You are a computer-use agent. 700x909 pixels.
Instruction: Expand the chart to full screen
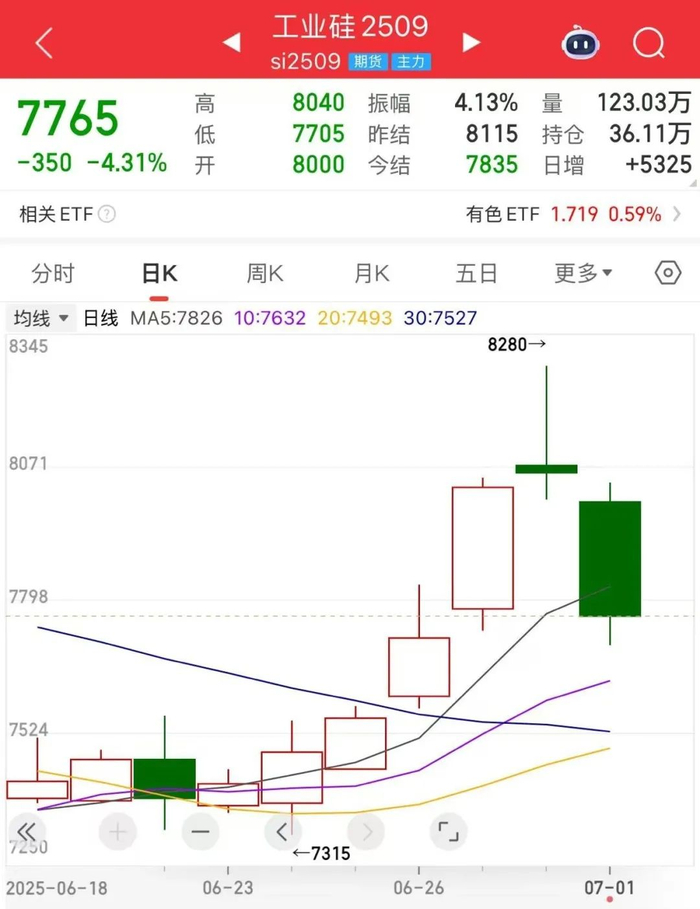(x=448, y=831)
